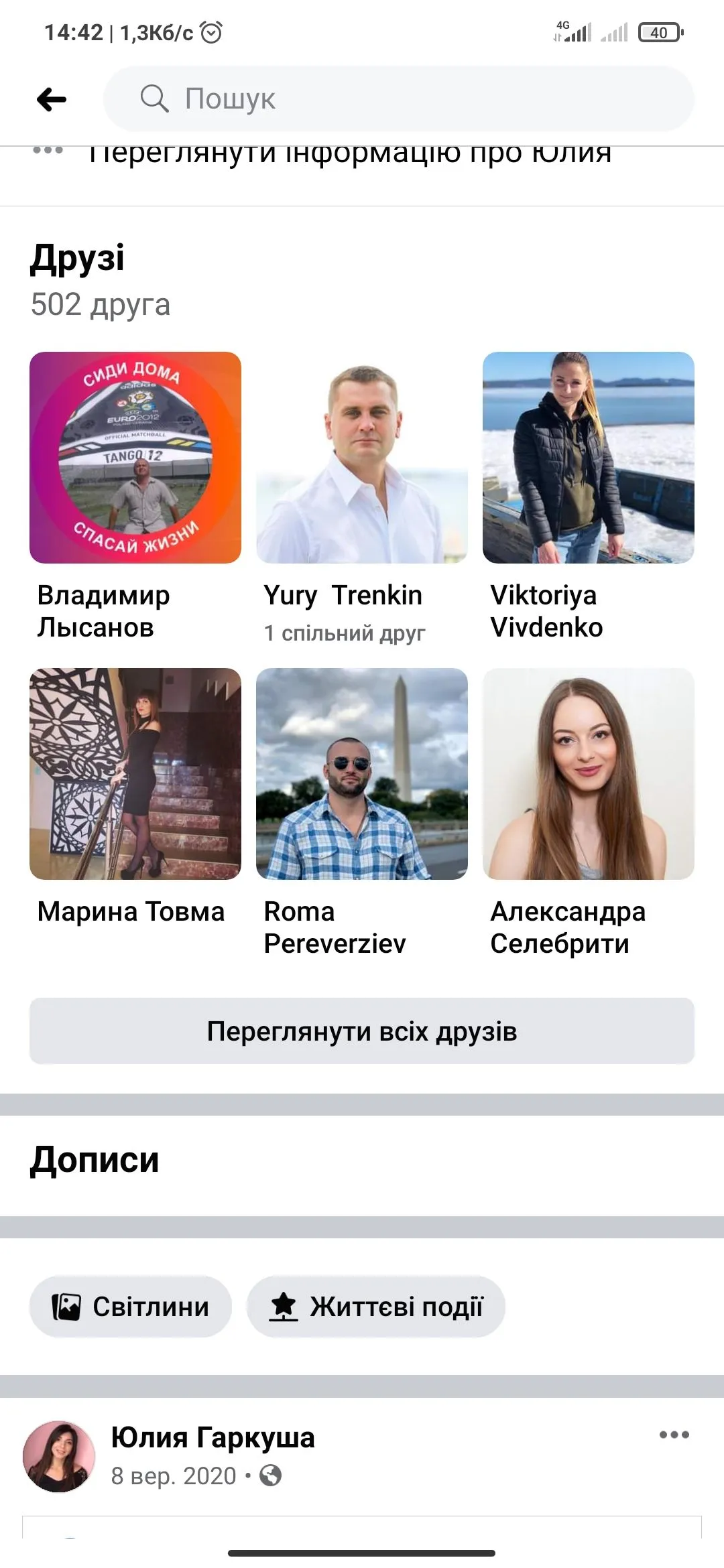Screen dimensions: 724x1568
Task: Tap the alarm clock icon in status bar
Action: tap(209, 31)
